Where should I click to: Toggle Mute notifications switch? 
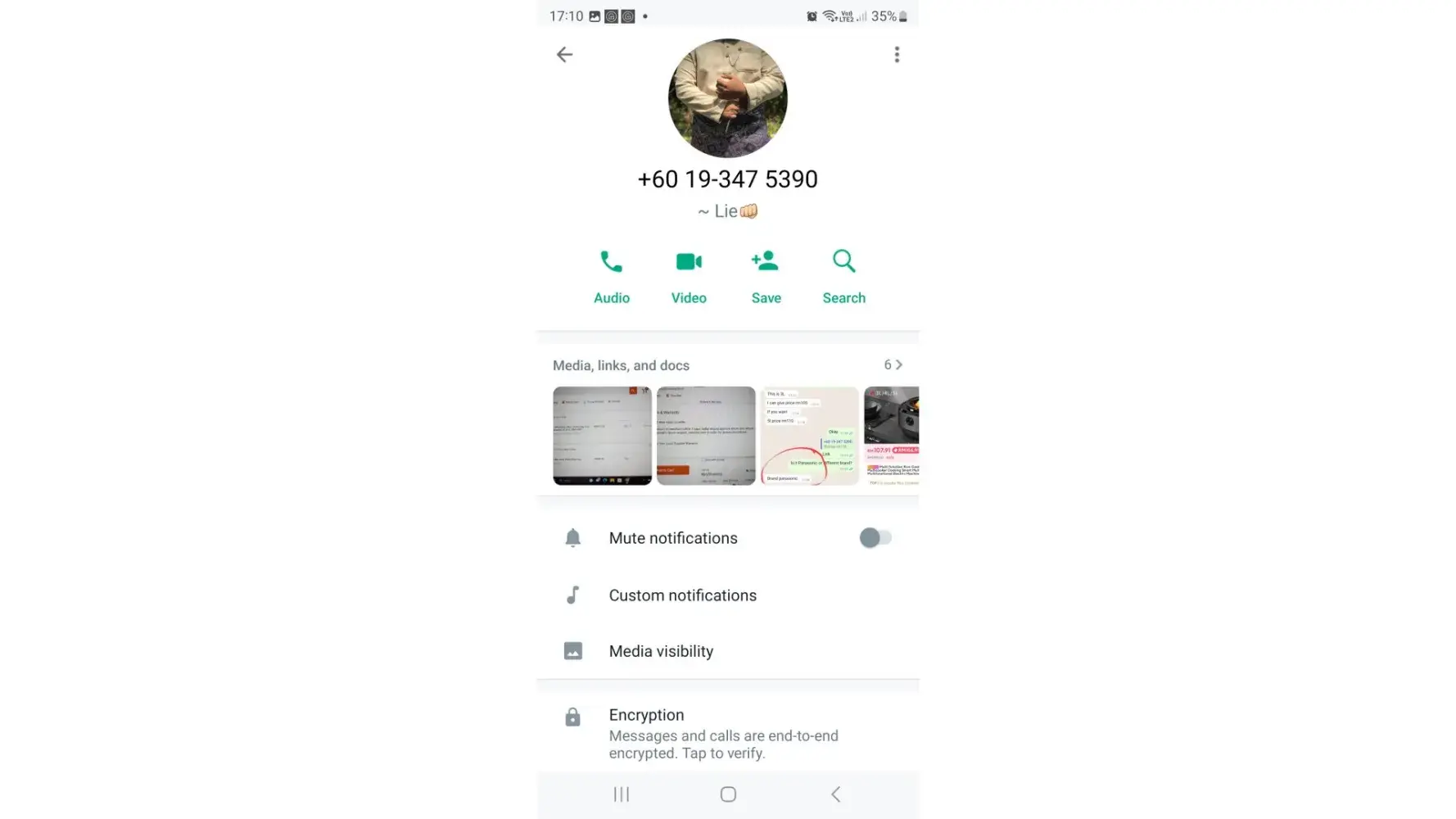pos(875,538)
